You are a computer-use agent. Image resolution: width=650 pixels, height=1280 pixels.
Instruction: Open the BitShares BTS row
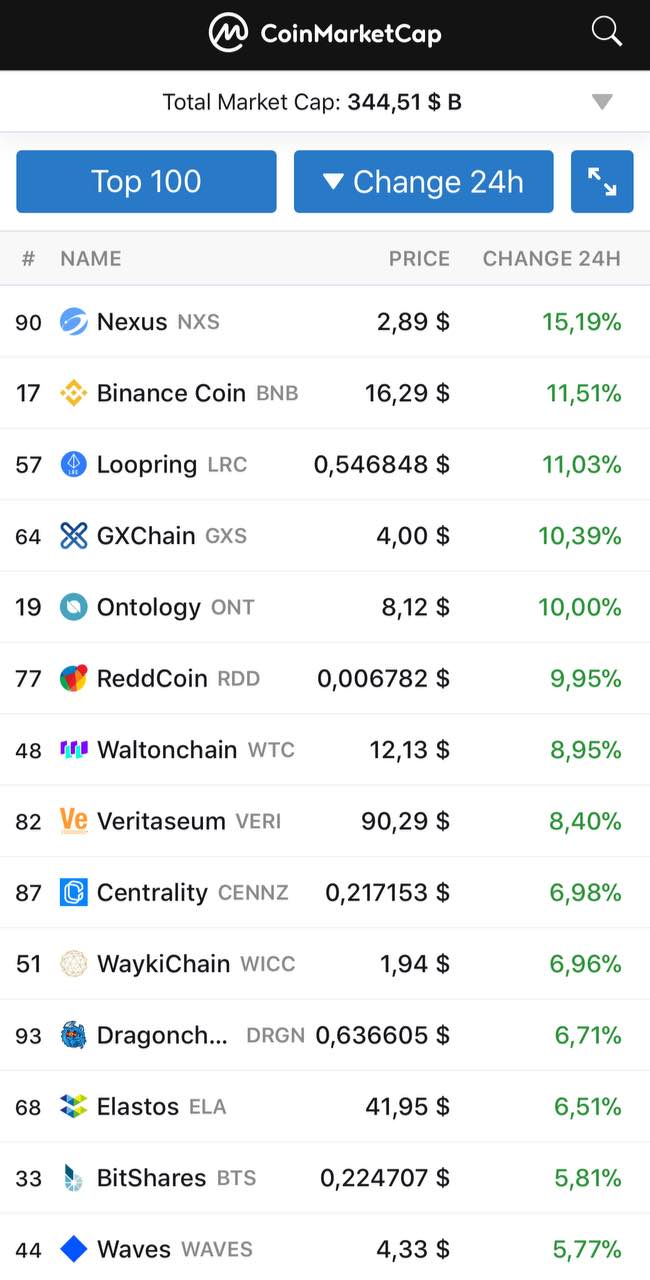point(325,1178)
